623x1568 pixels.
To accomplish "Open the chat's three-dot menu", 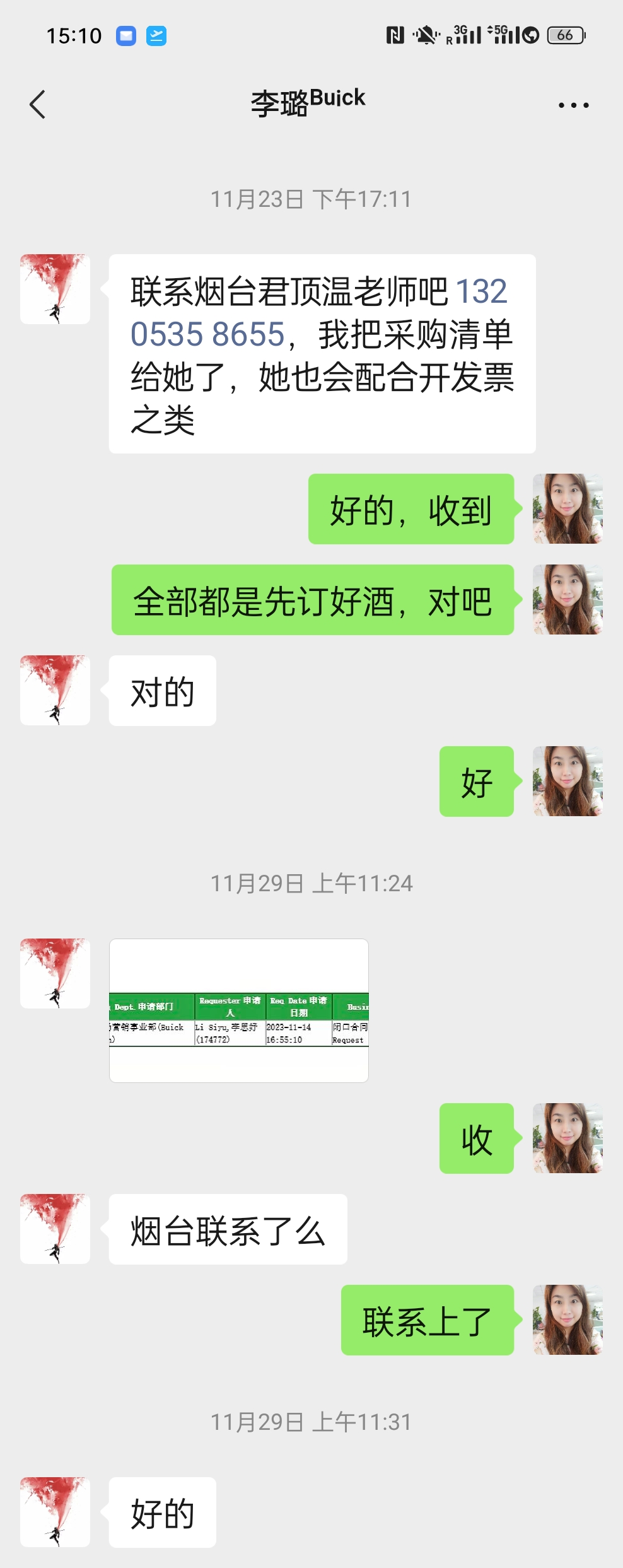I will [573, 105].
